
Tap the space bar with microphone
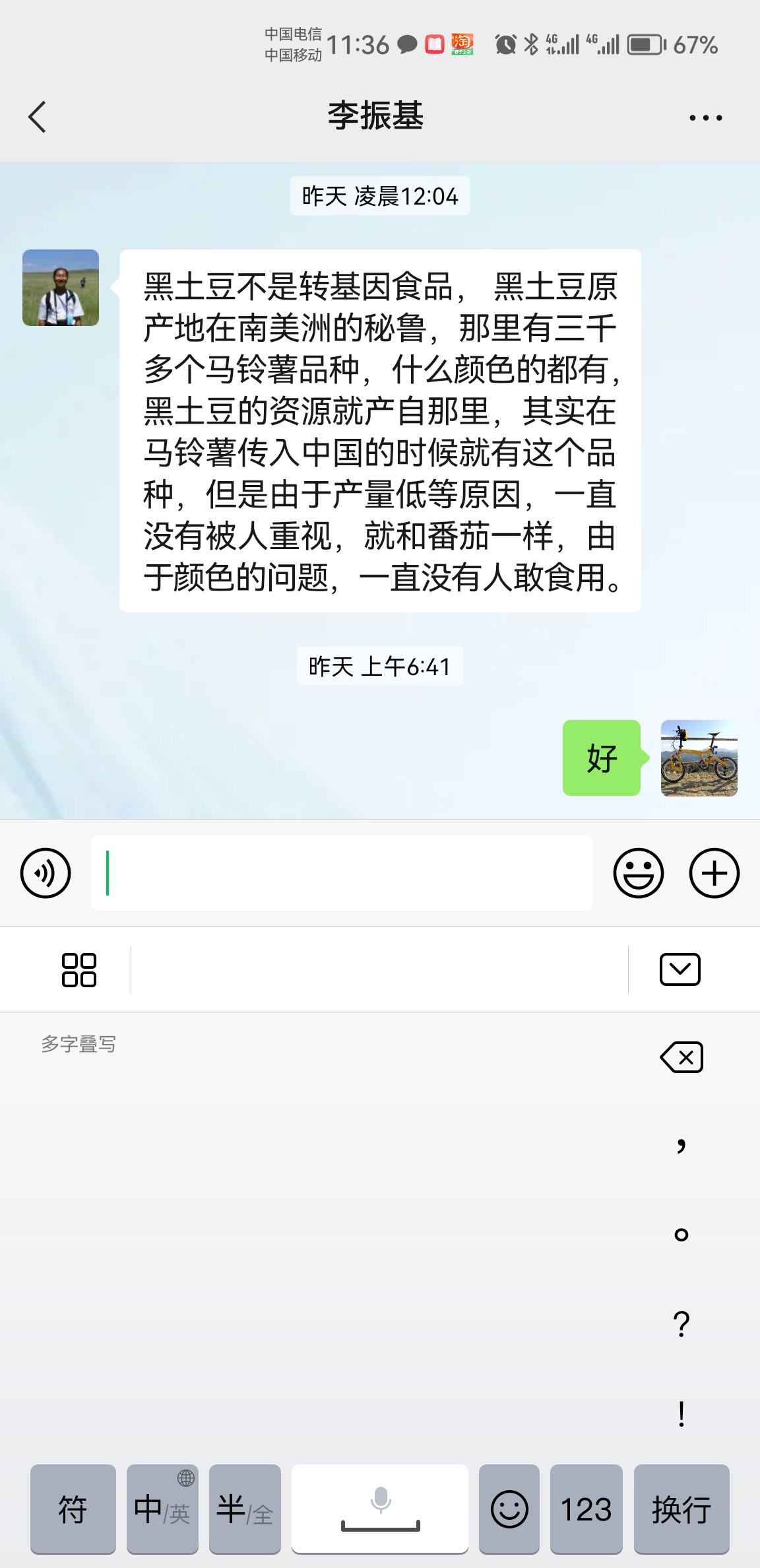[380, 1509]
